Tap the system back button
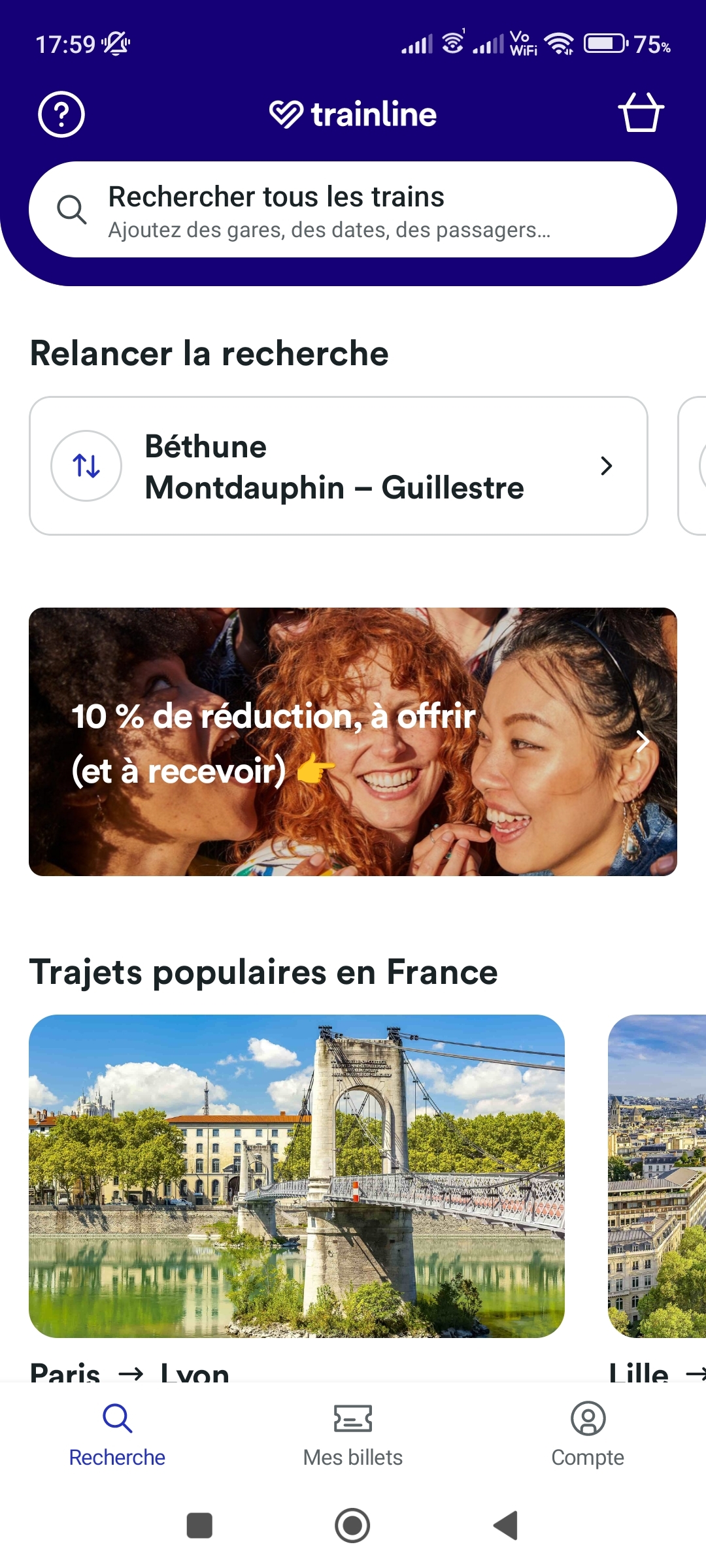This screenshot has width=706, height=1568. (x=505, y=1526)
